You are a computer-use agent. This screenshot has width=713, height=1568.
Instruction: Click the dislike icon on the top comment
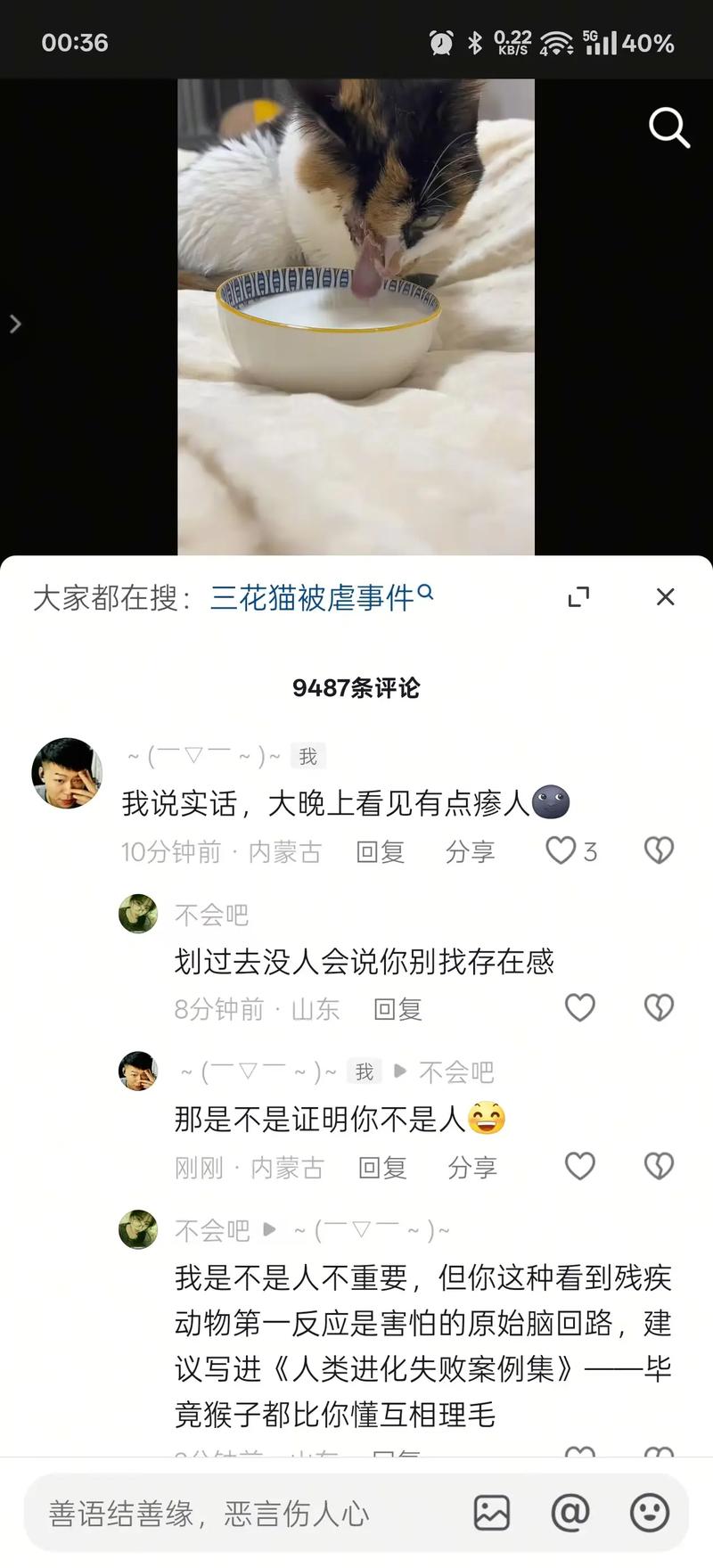(658, 851)
